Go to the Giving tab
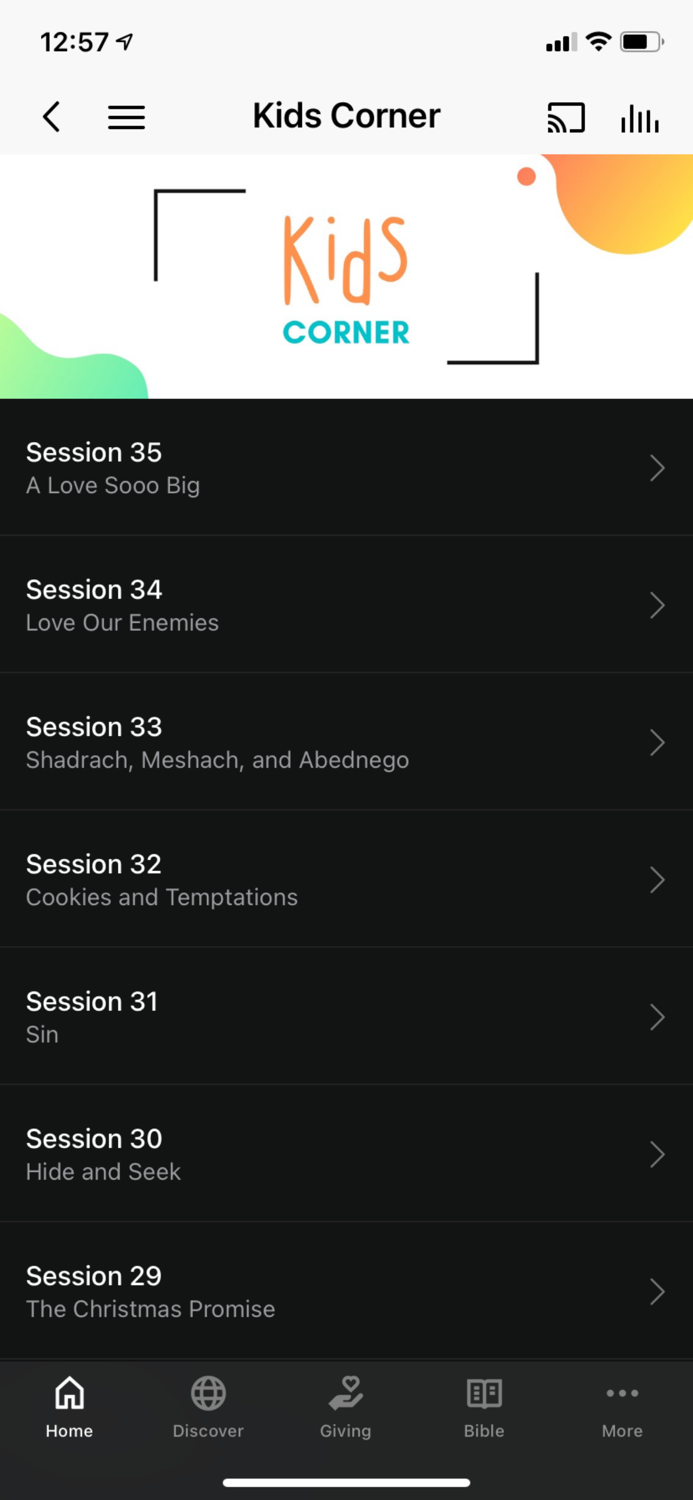693x1500 pixels. tap(346, 1407)
